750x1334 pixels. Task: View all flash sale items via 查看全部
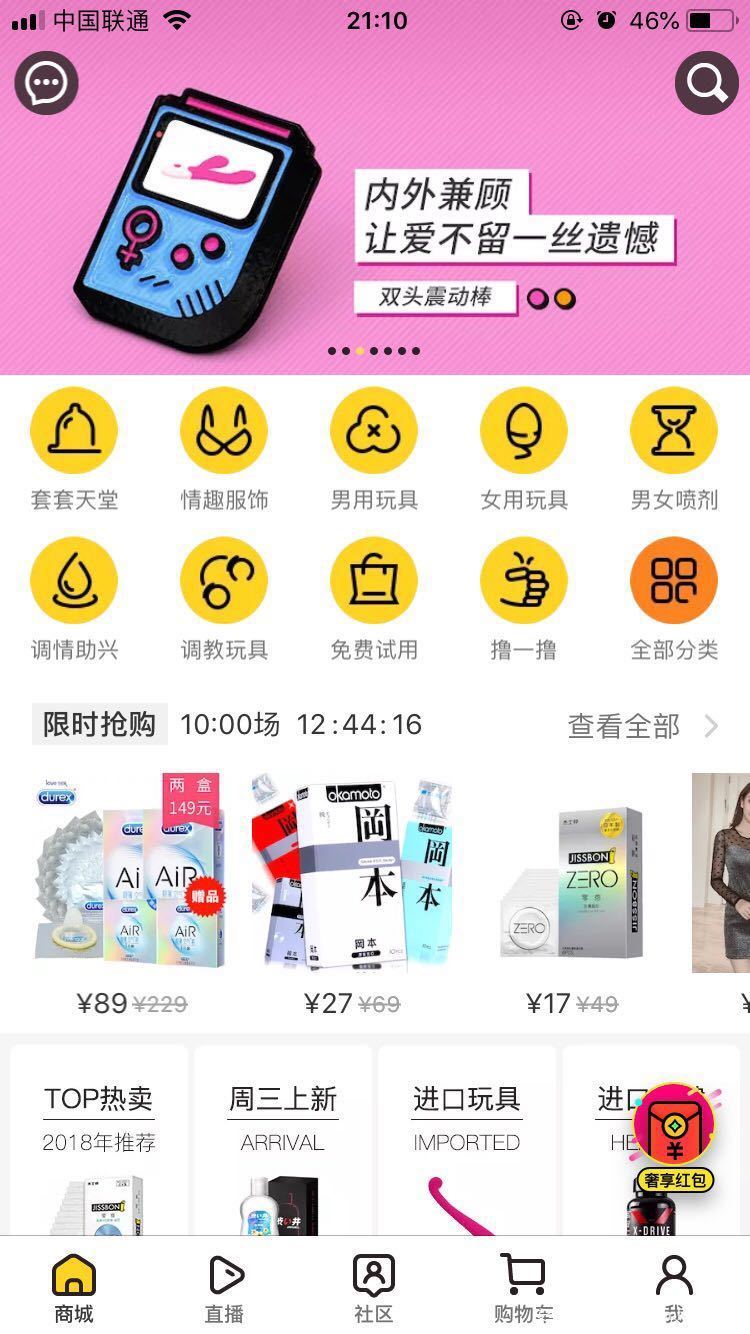tap(642, 726)
